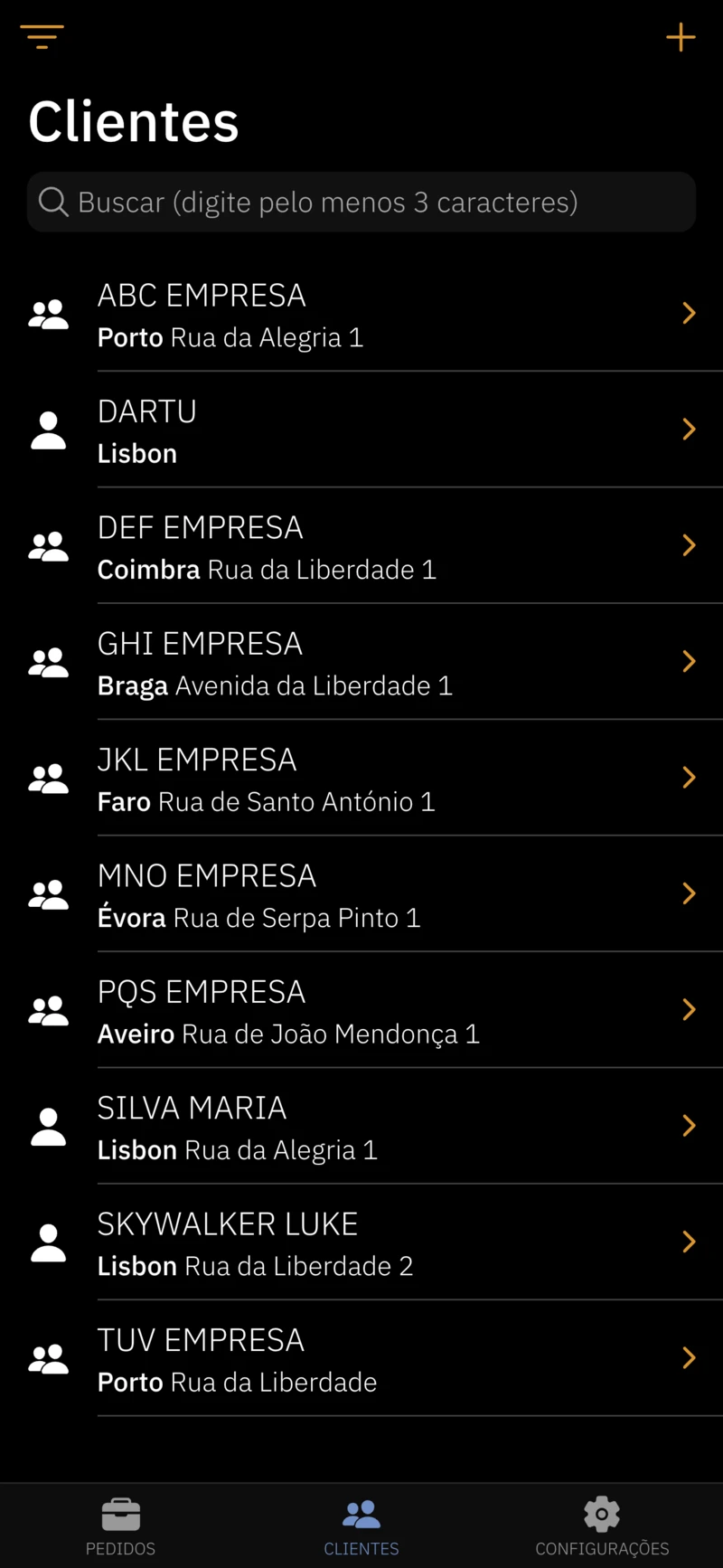Open the filter and sort options
Viewport: 723px width, 1568px height.
click(42, 37)
